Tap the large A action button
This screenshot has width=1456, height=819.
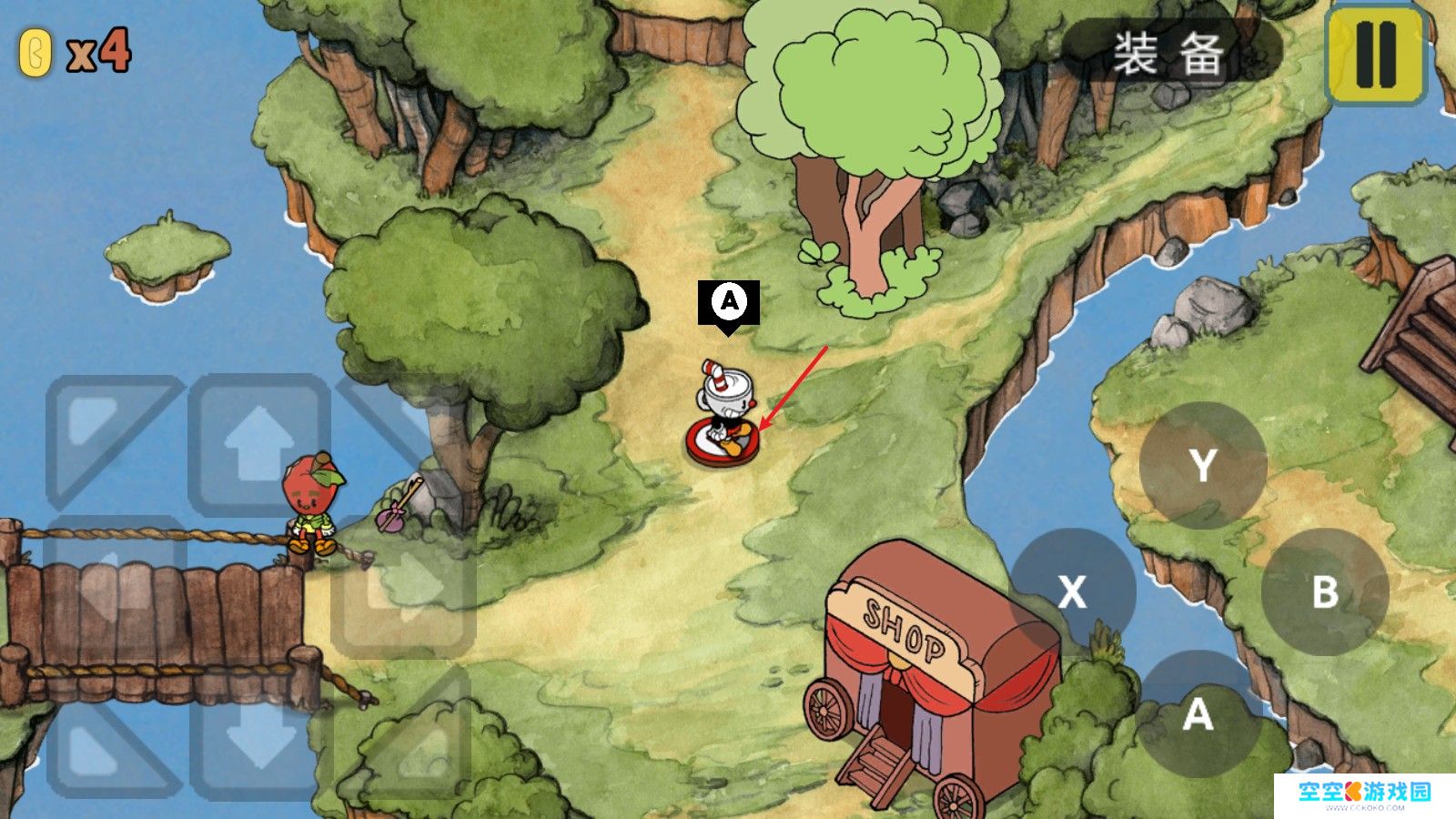pyautogui.click(x=1198, y=714)
